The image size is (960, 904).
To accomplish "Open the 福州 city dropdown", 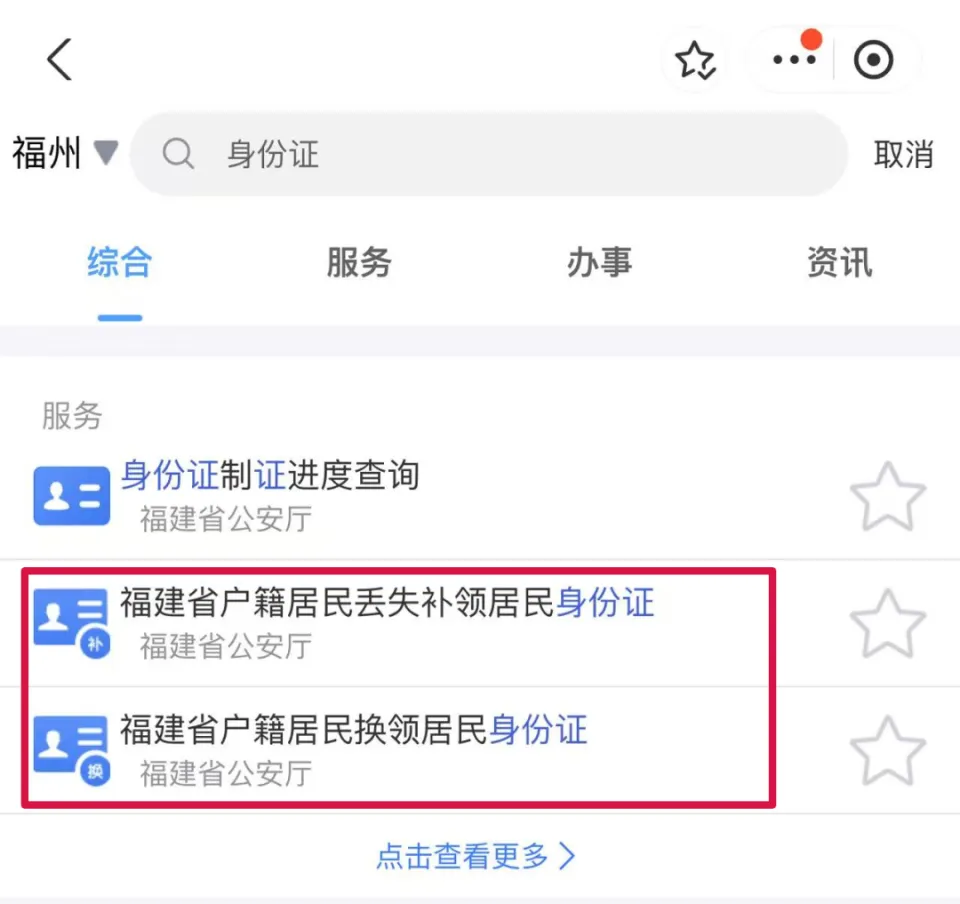I will (x=65, y=154).
